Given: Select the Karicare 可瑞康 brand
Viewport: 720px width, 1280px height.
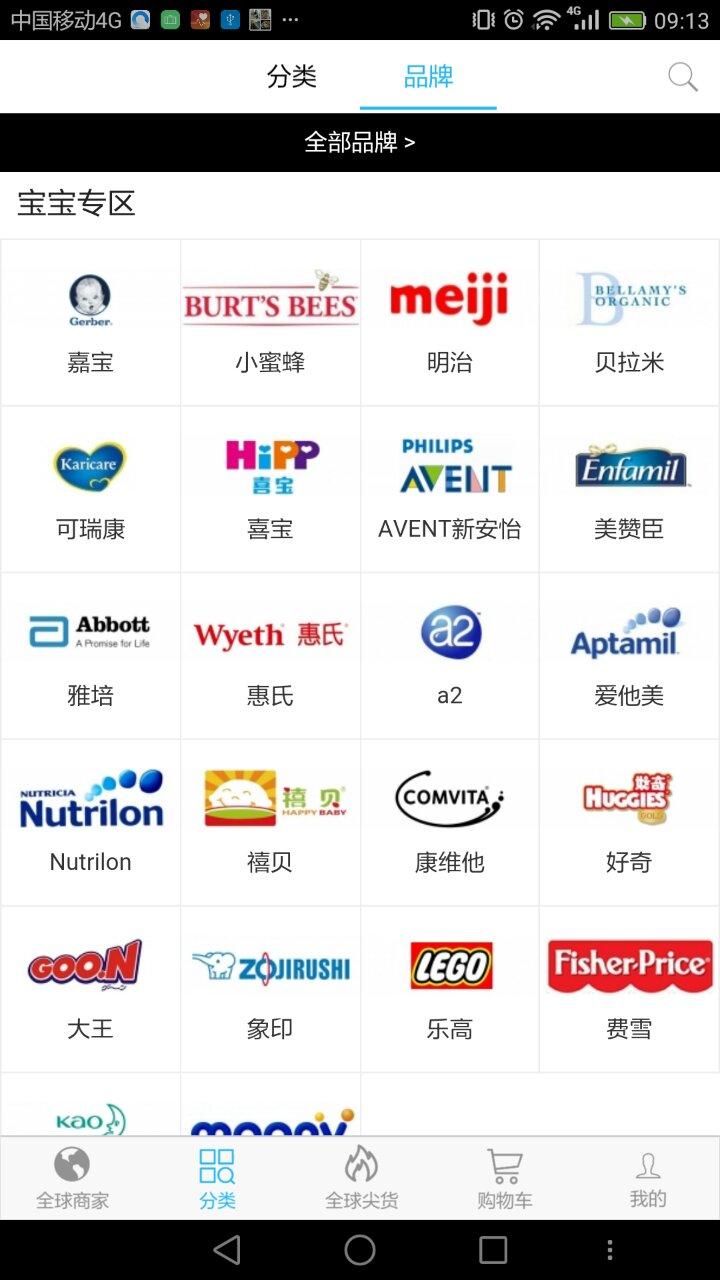Looking at the screenshot, I should coord(90,489).
